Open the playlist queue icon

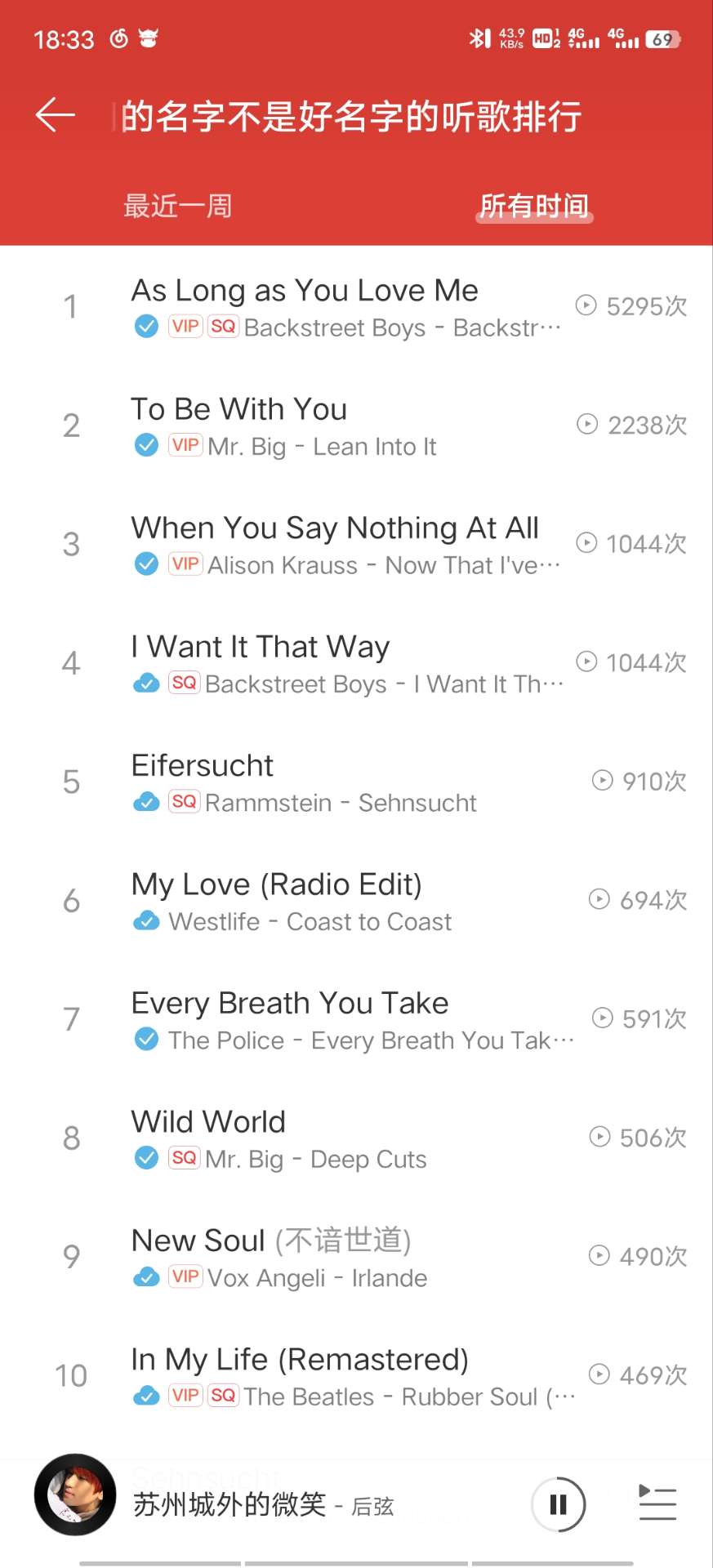[x=657, y=1503]
